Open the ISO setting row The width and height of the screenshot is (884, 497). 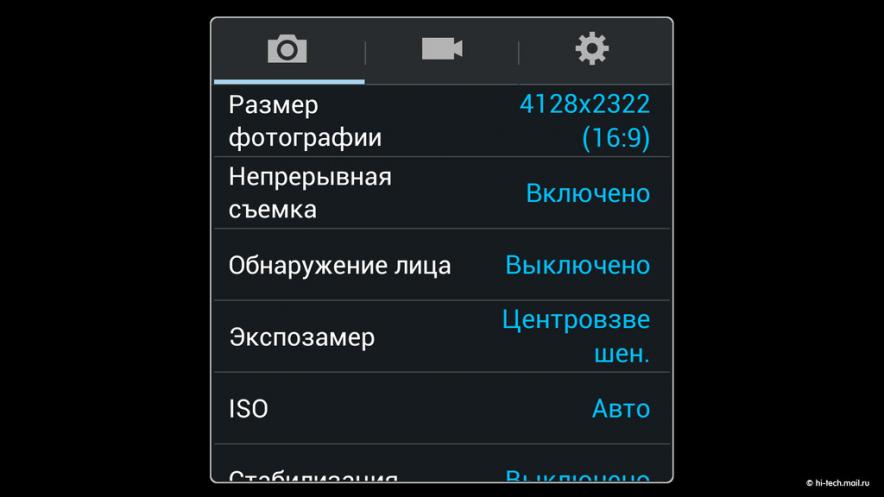pyautogui.click(x=440, y=408)
